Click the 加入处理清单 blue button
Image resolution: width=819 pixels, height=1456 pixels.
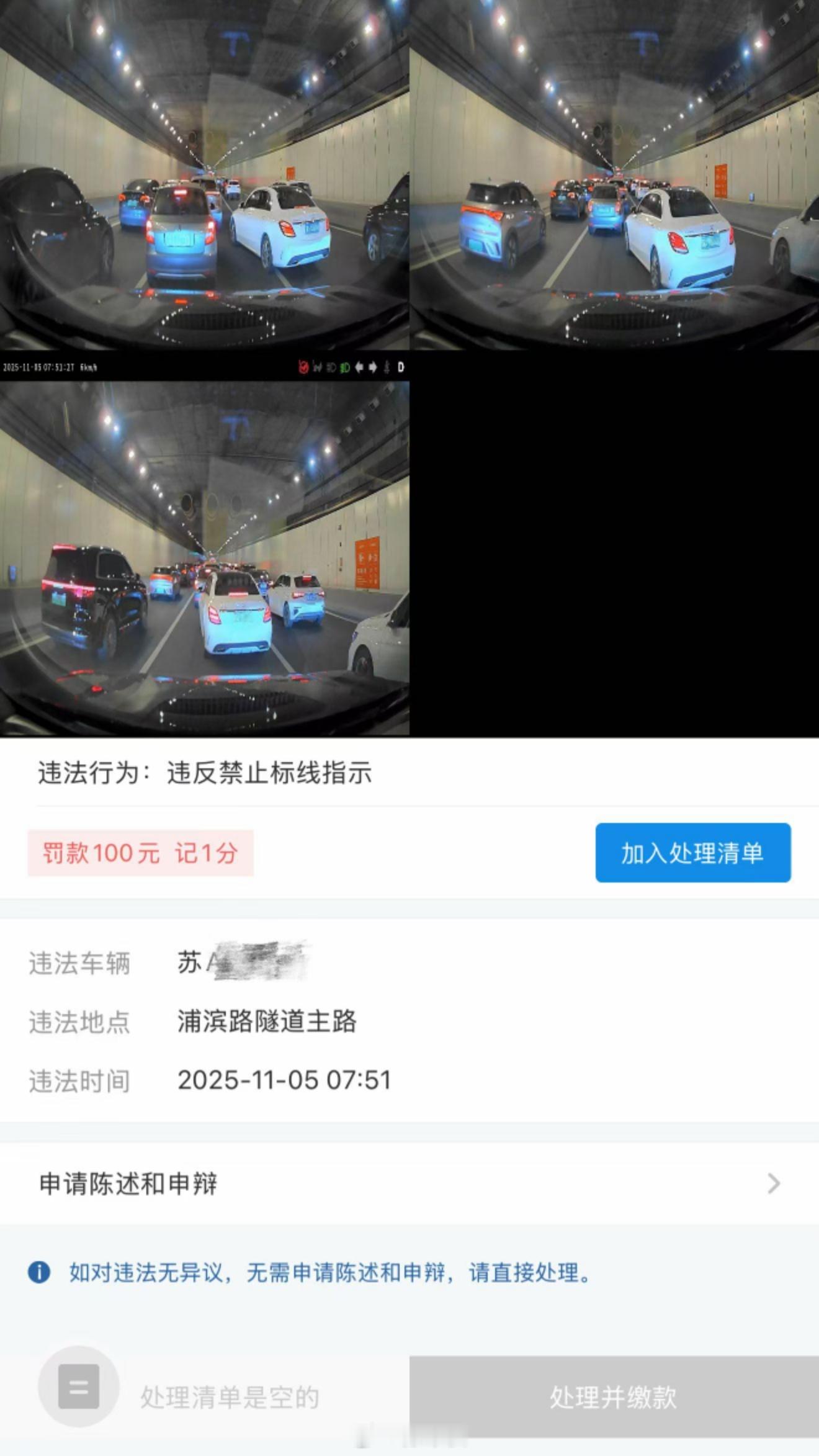pos(693,853)
